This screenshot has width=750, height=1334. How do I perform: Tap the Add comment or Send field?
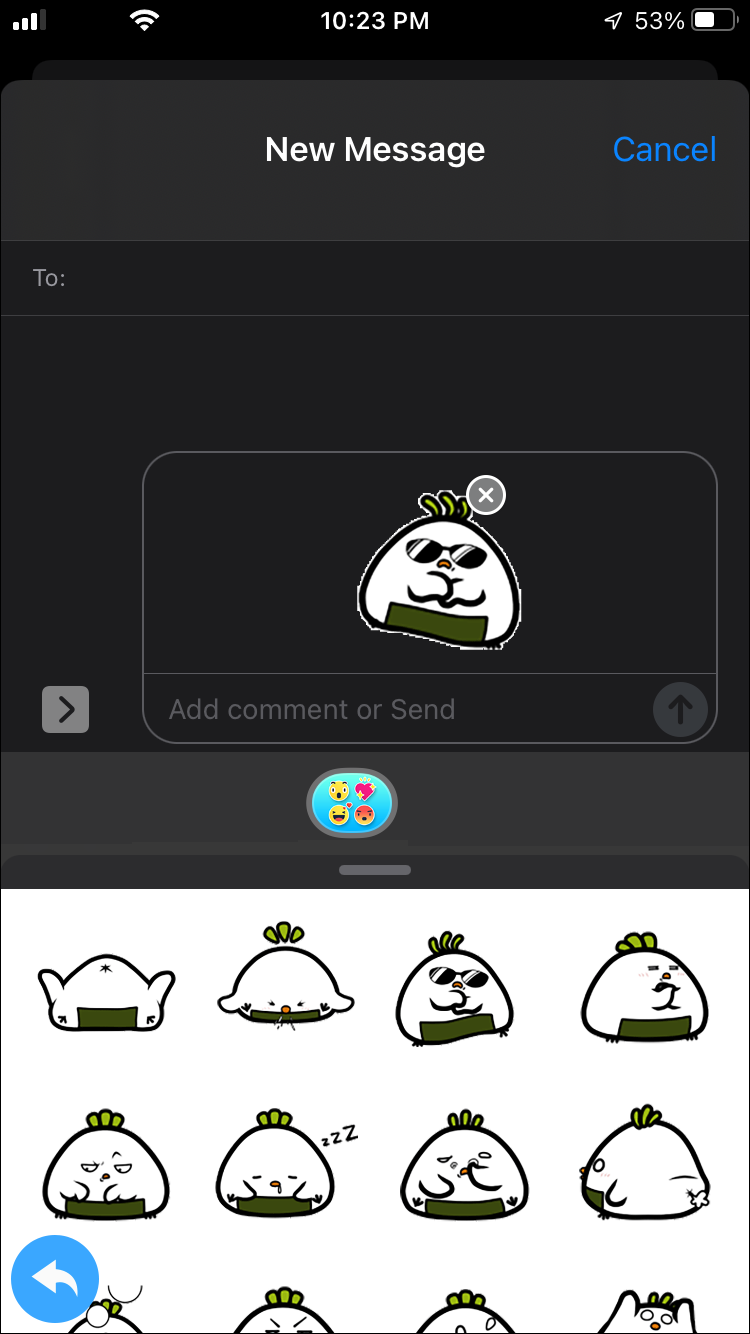(400, 709)
